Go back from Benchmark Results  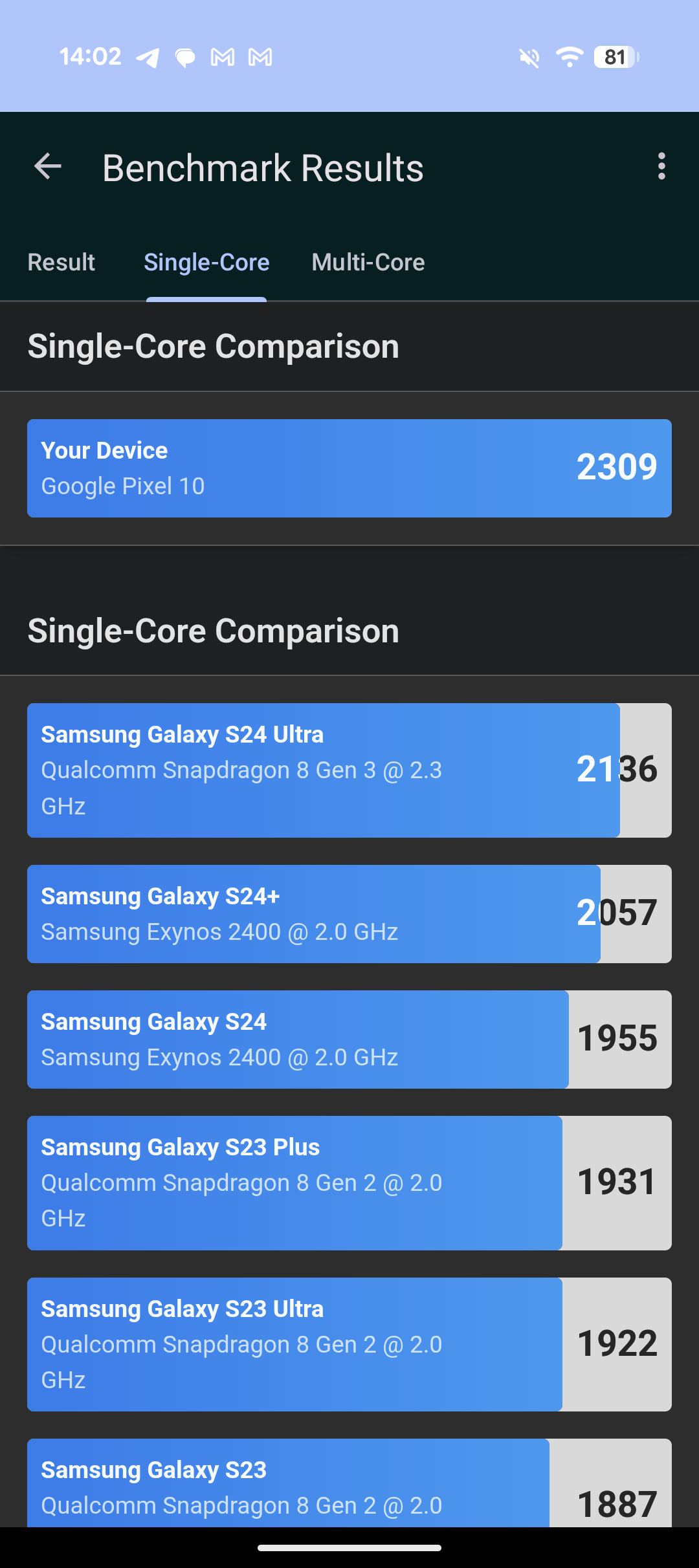pyautogui.click(x=48, y=167)
